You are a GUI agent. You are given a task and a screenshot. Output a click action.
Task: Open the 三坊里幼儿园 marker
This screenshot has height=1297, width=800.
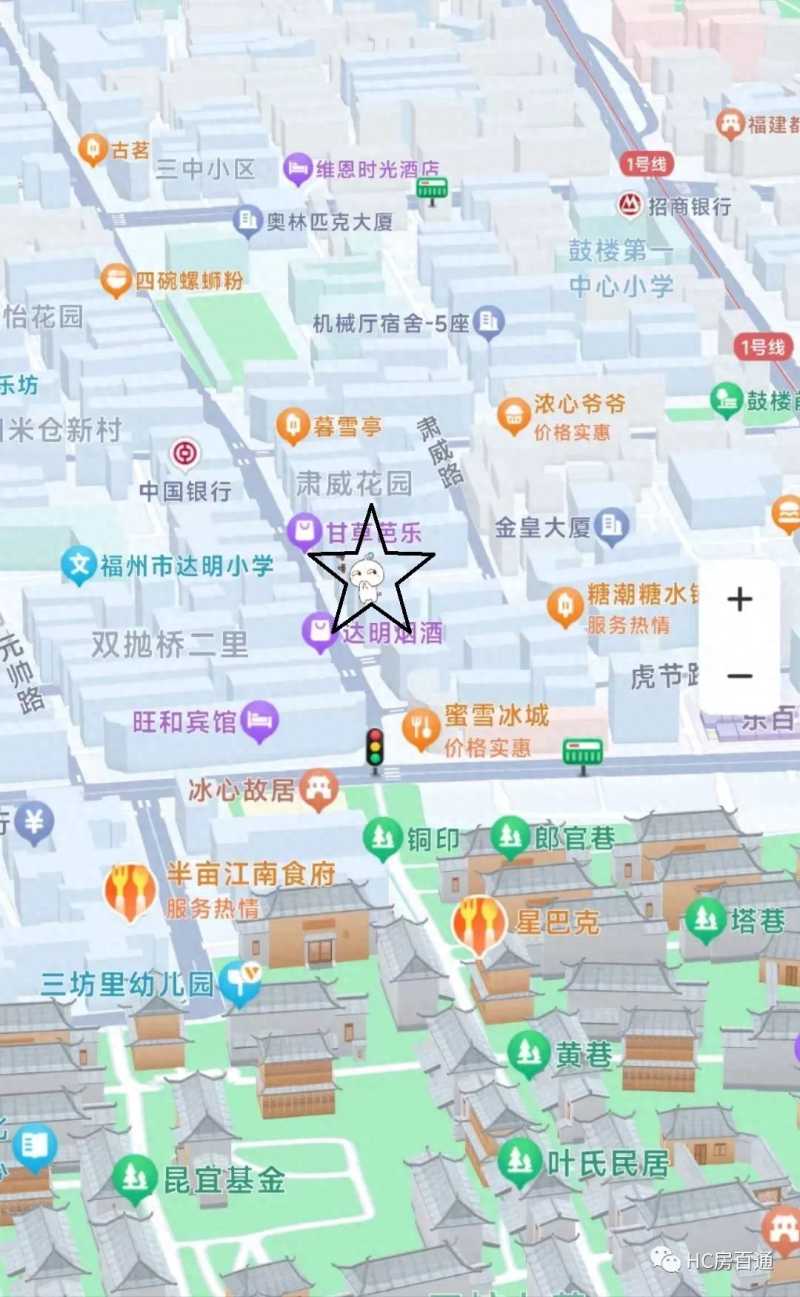[239, 983]
